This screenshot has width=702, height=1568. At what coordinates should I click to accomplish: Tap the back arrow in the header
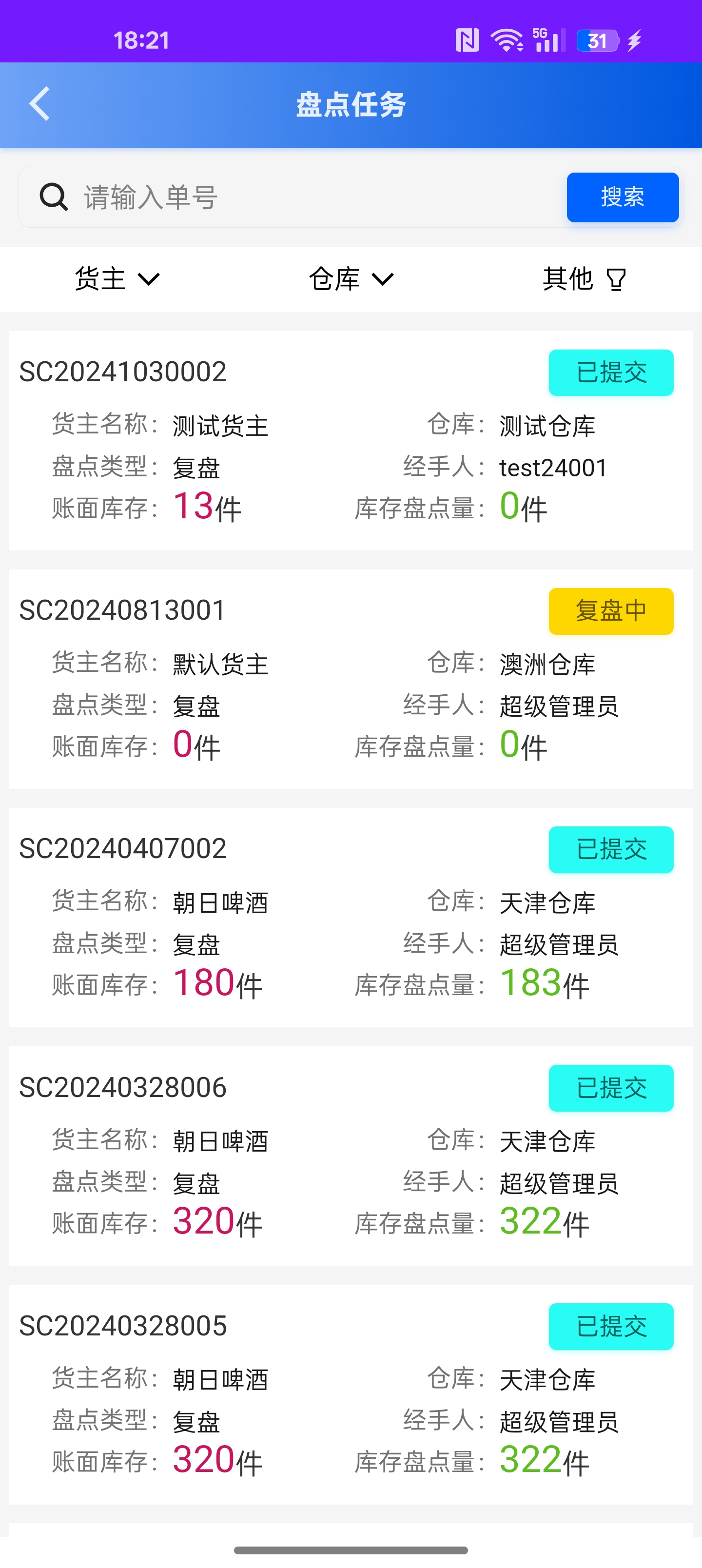pyautogui.click(x=39, y=103)
